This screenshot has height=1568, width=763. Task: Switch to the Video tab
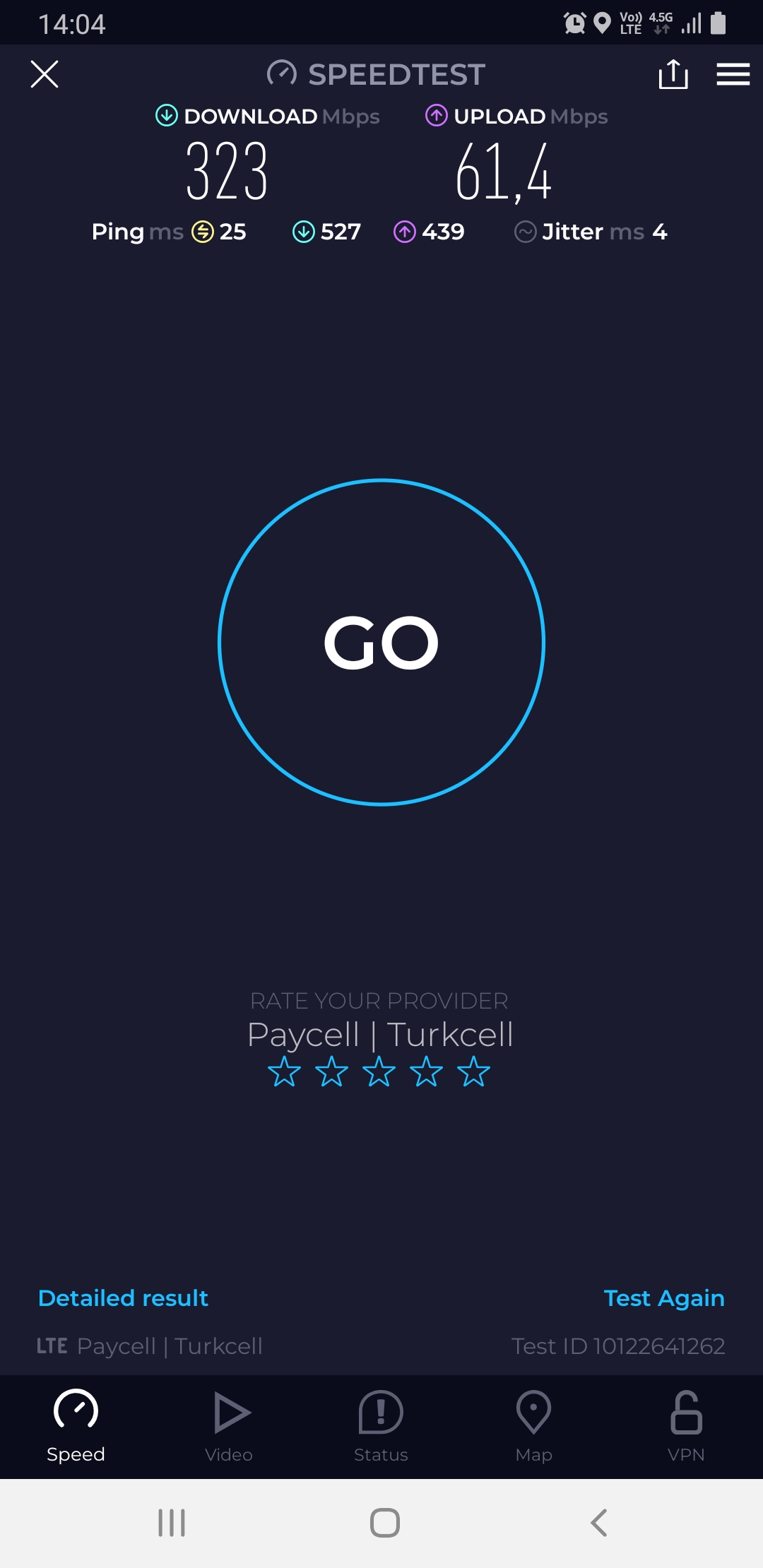229,1427
